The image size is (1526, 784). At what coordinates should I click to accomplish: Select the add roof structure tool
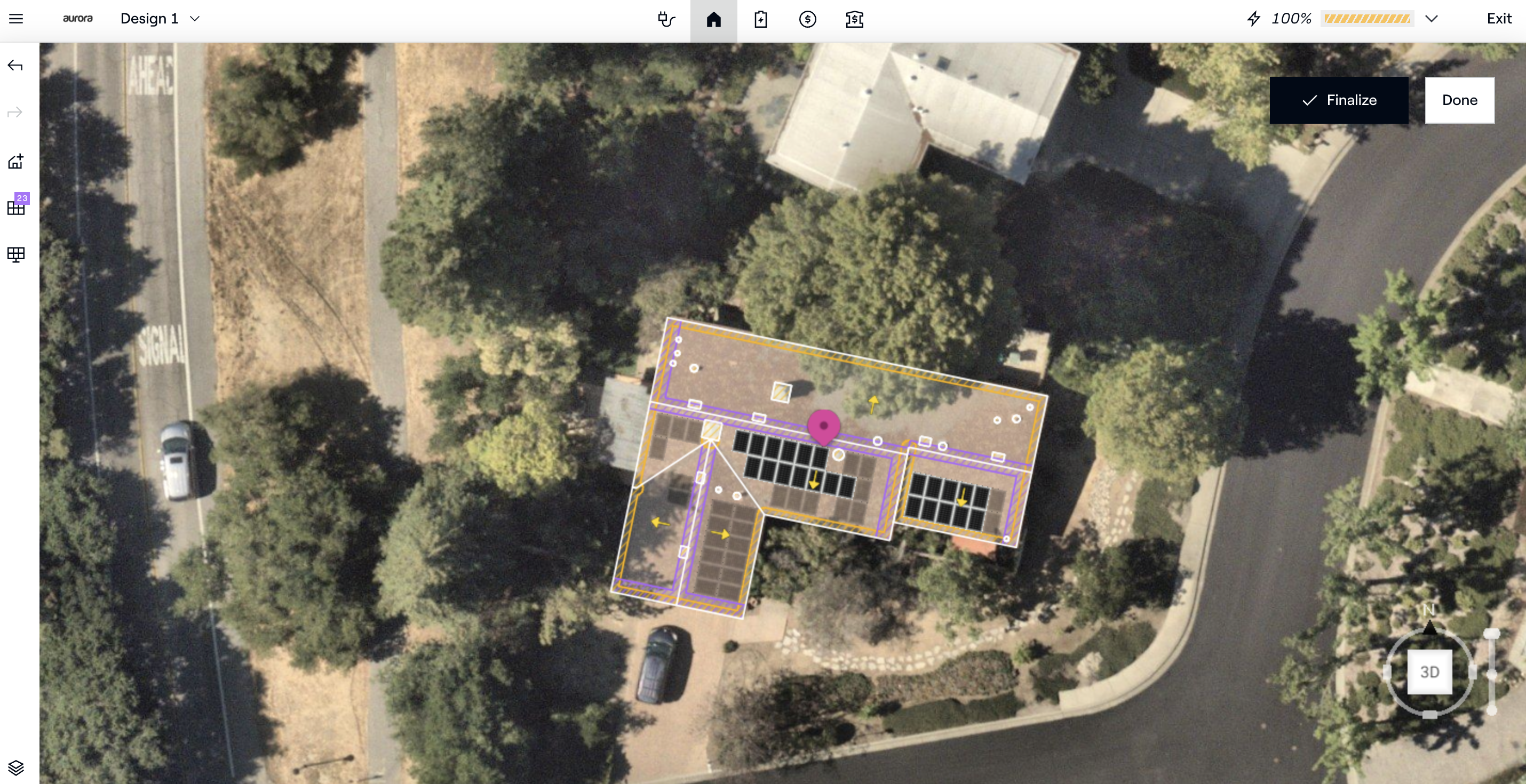point(15,161)
